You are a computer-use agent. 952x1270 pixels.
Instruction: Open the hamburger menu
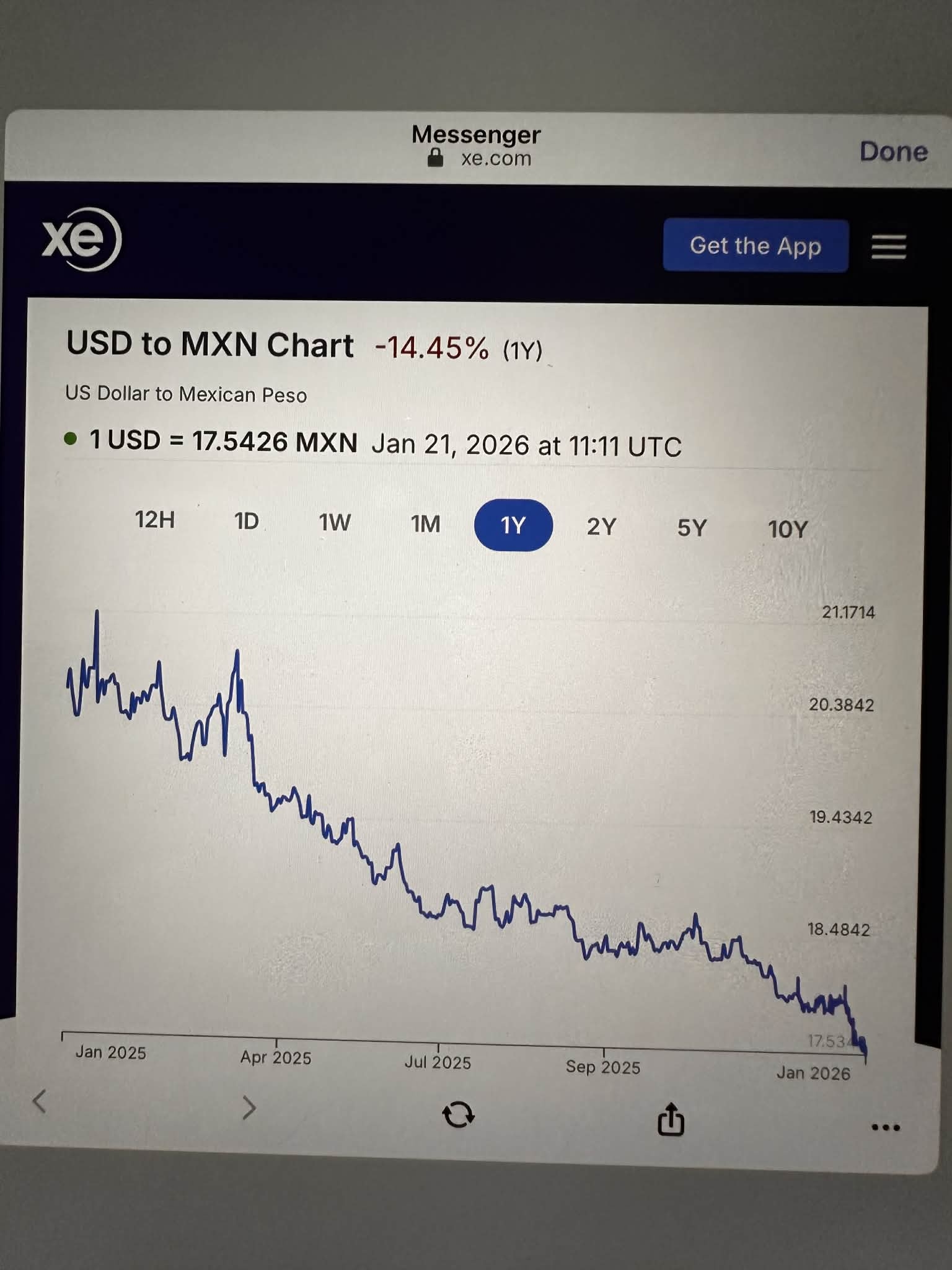(x=889, y=247)
